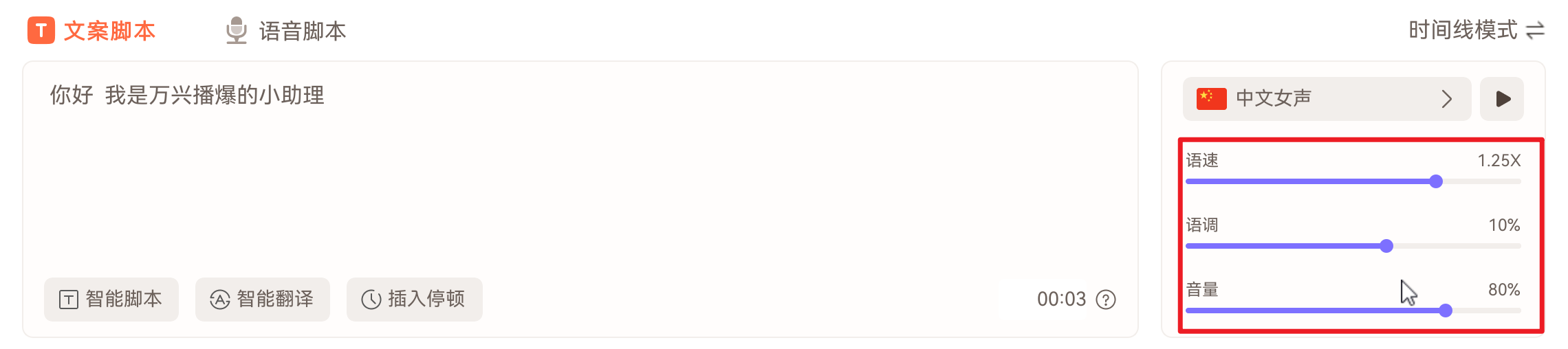
Task: Switch to the 文案脚本 tab
Action: point(92,31)
